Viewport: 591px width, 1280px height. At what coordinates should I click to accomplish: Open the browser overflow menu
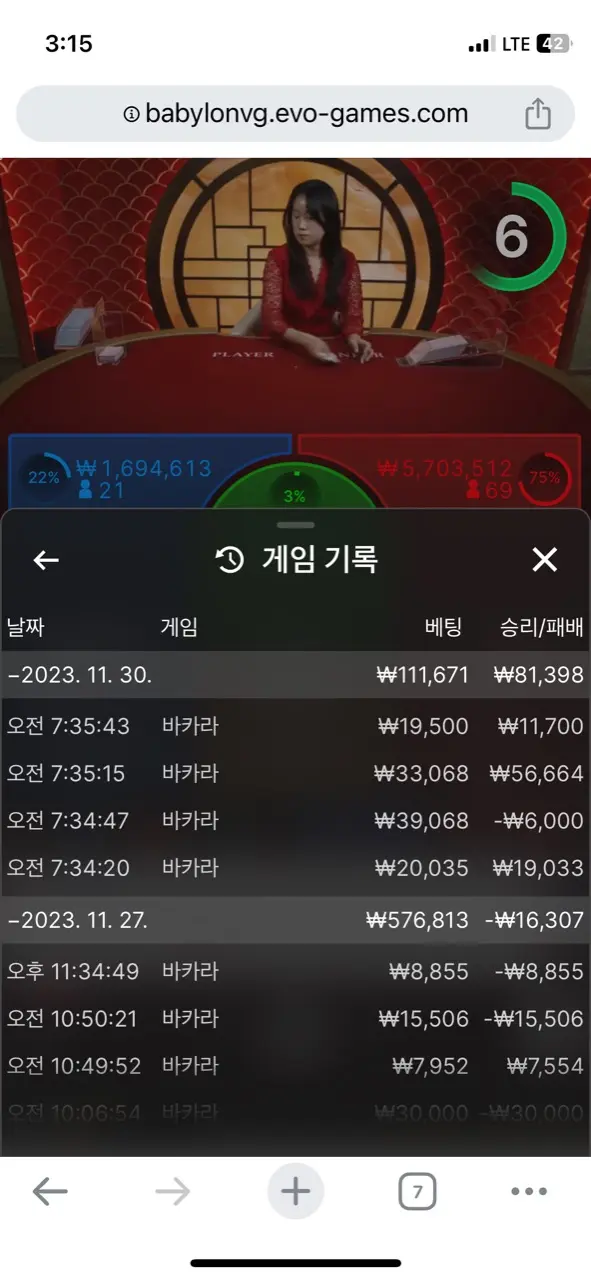point(529,1191)
